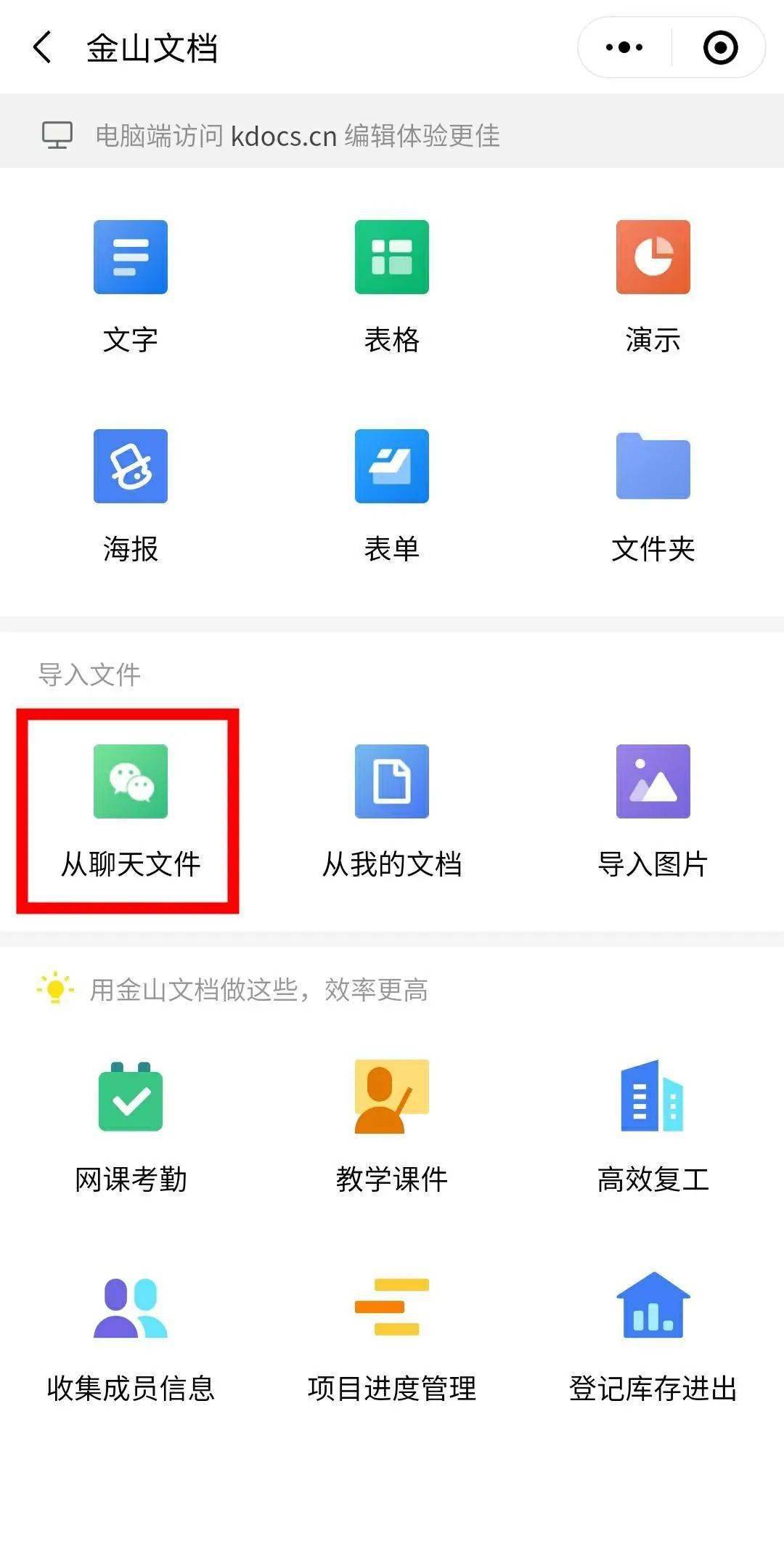Image resolution: width=784 pixels, height=1560 pixels.
Task: Tap the back arrow to exit
Action: [x=41, y=47]
